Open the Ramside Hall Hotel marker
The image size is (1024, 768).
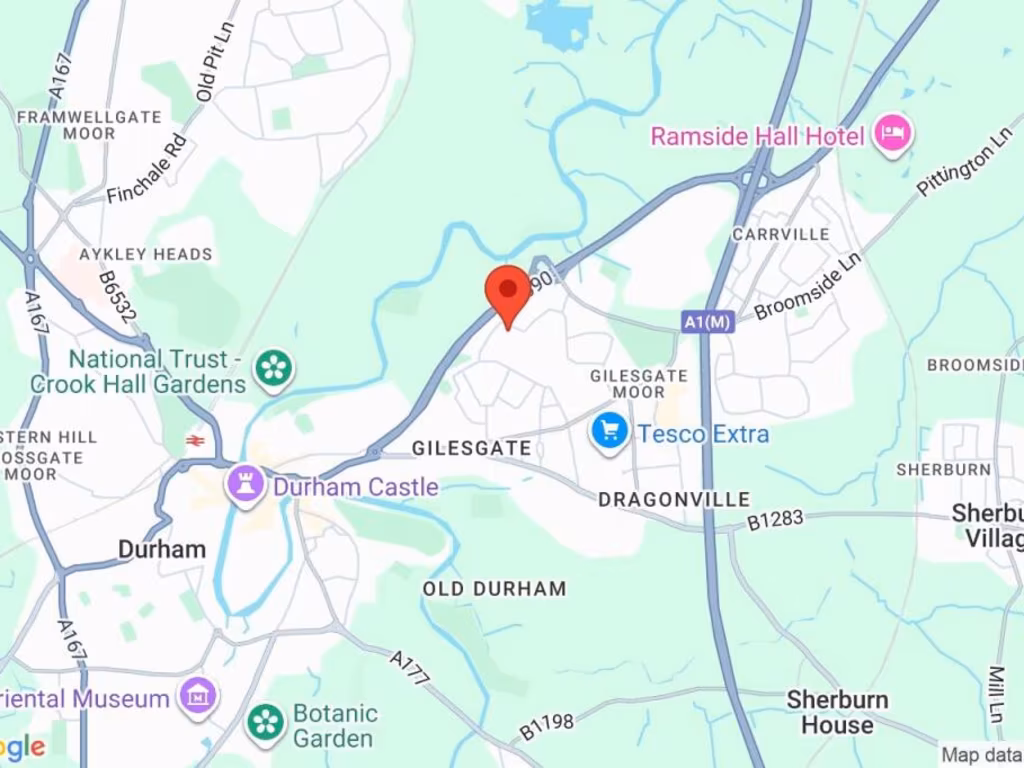893,135
